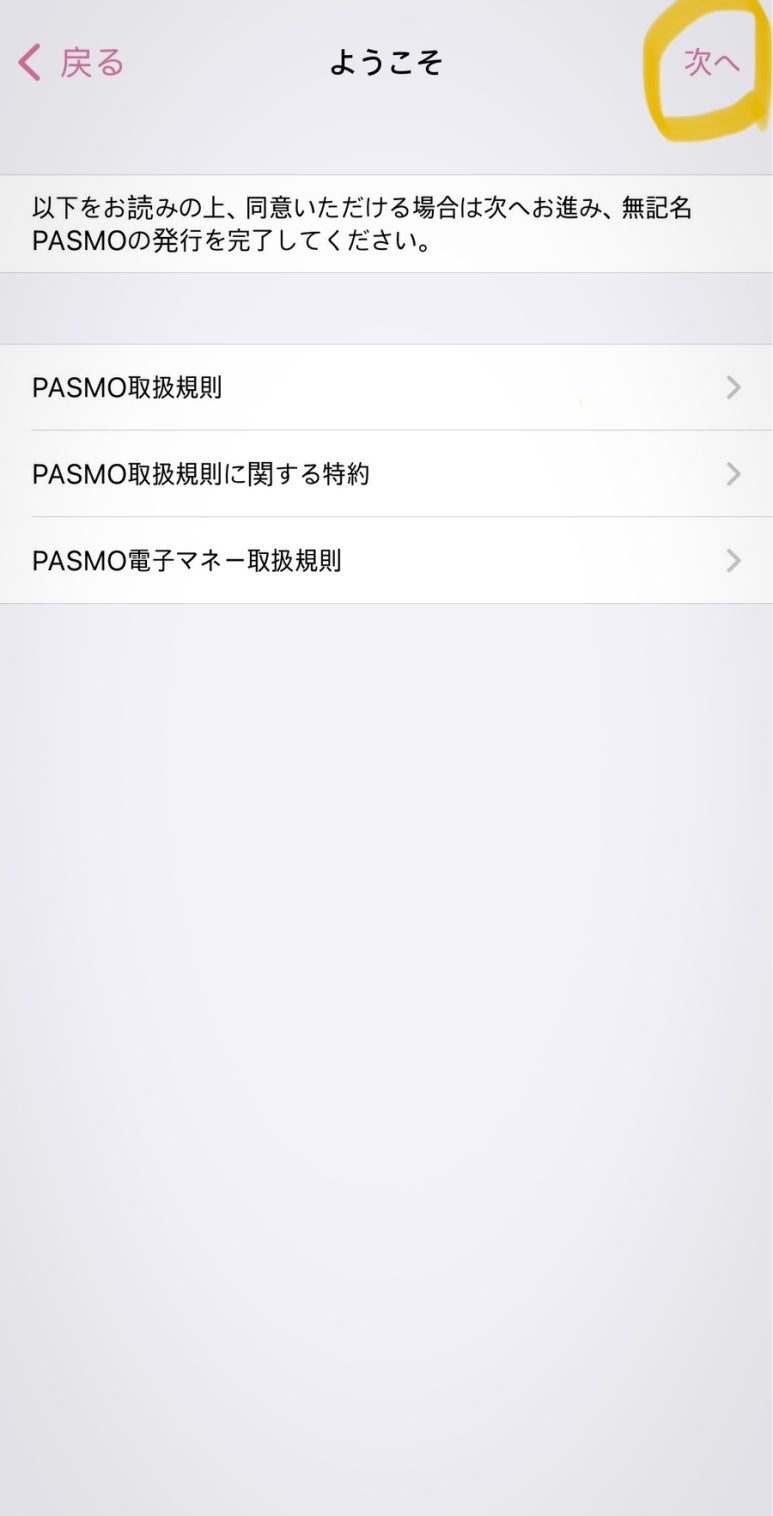Open PASMO取扱規則
This screenshot has height=1516, width=773.
tap(386, 388)
